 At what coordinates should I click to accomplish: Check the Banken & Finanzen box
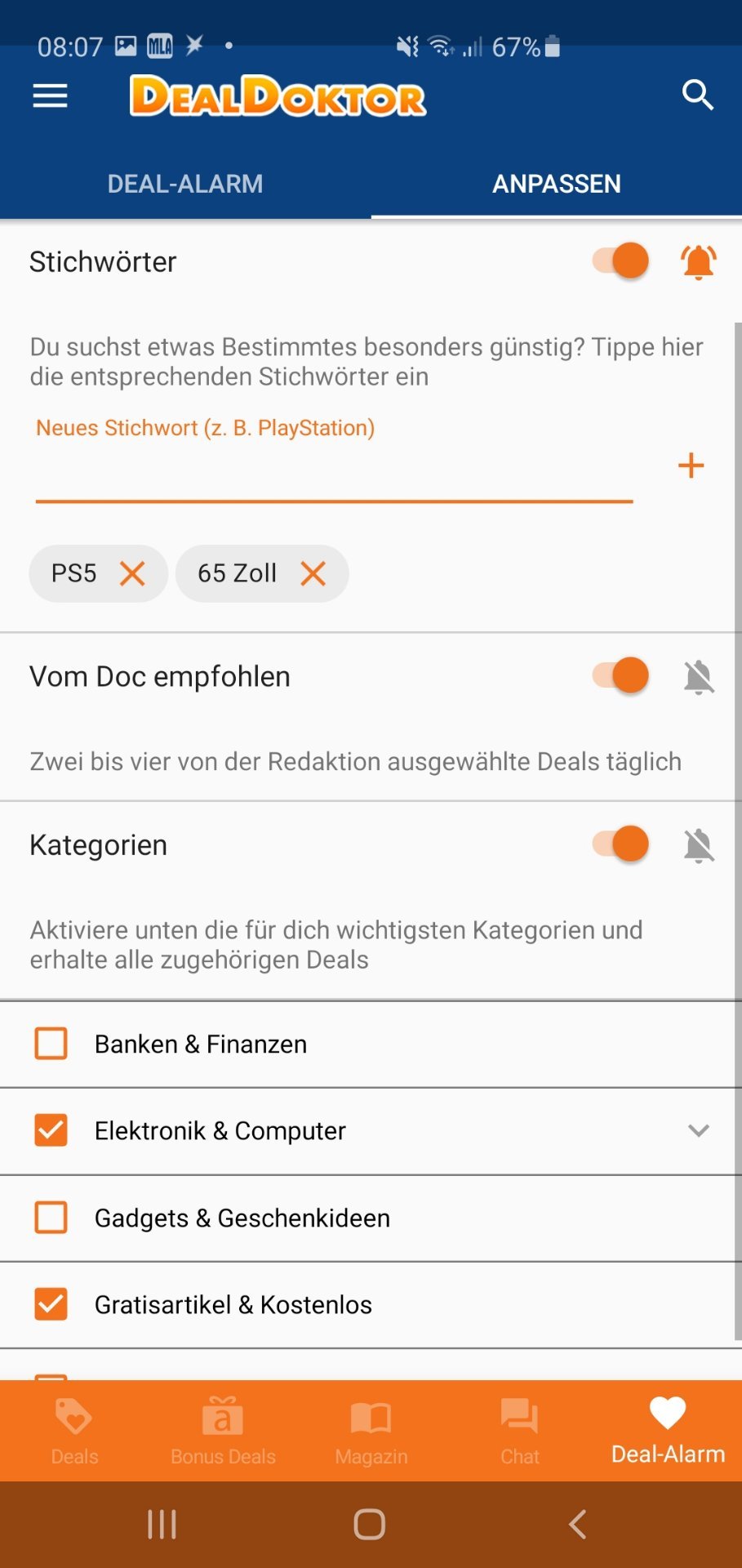click(51, 1044)
